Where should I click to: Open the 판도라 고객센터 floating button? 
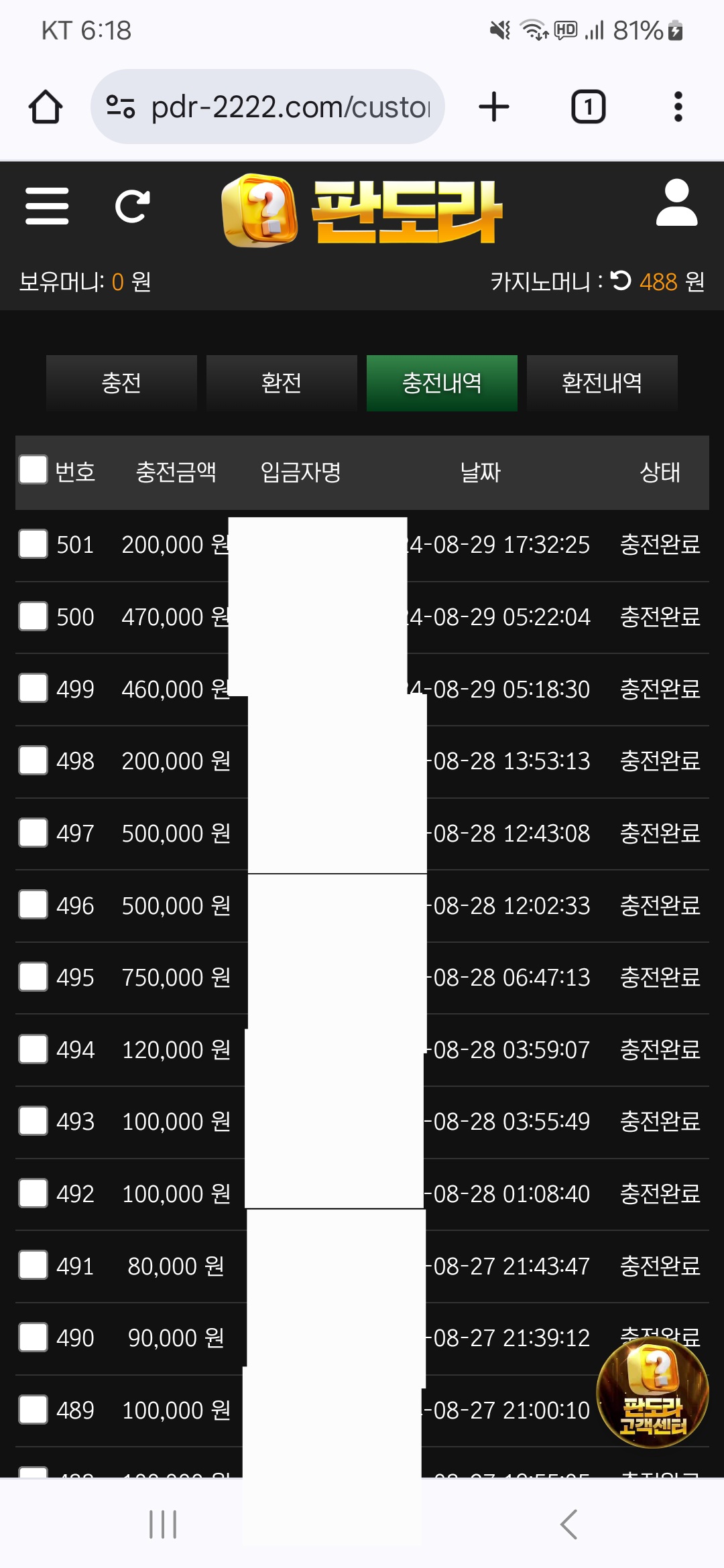coord(652,1392)
